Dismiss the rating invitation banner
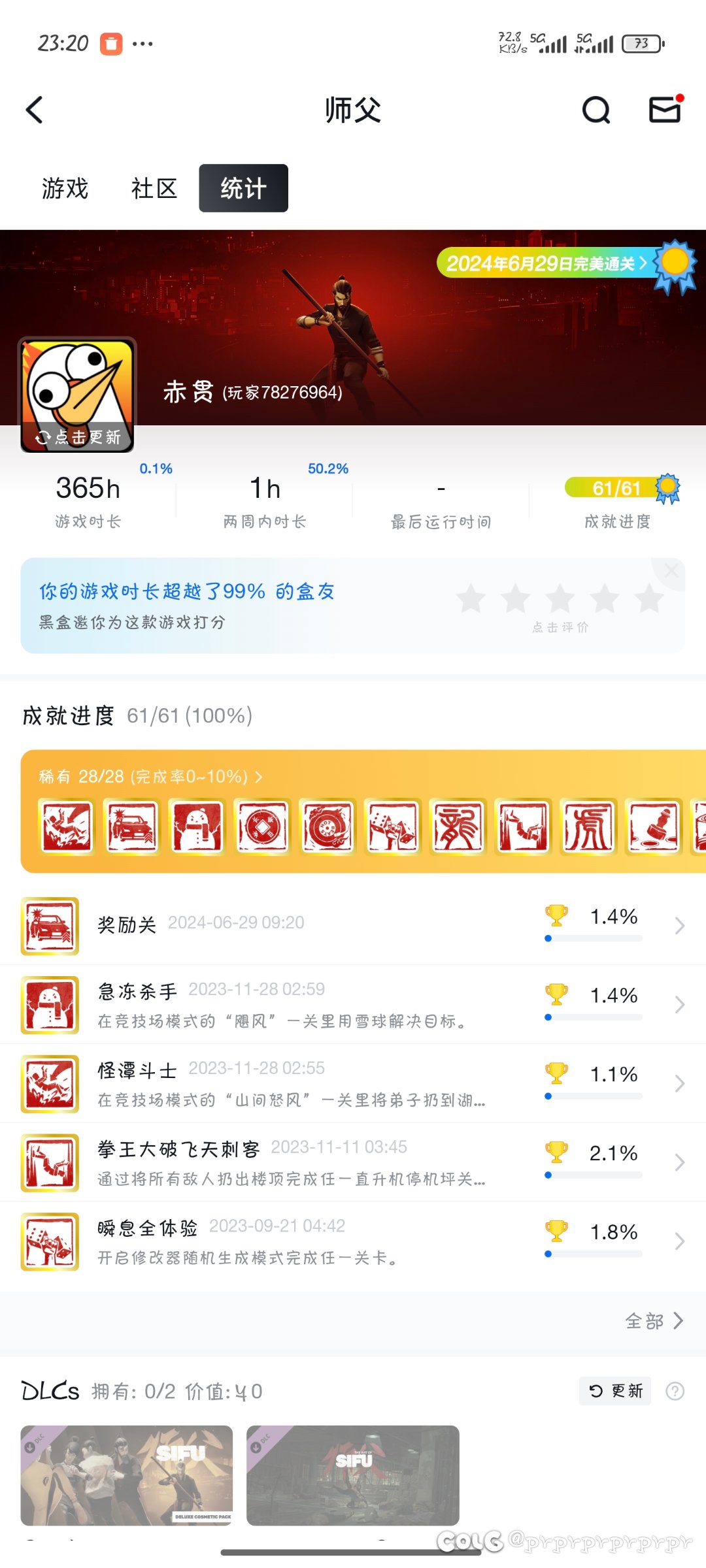Screen dimensions: 706x1568 click(671, 571)
